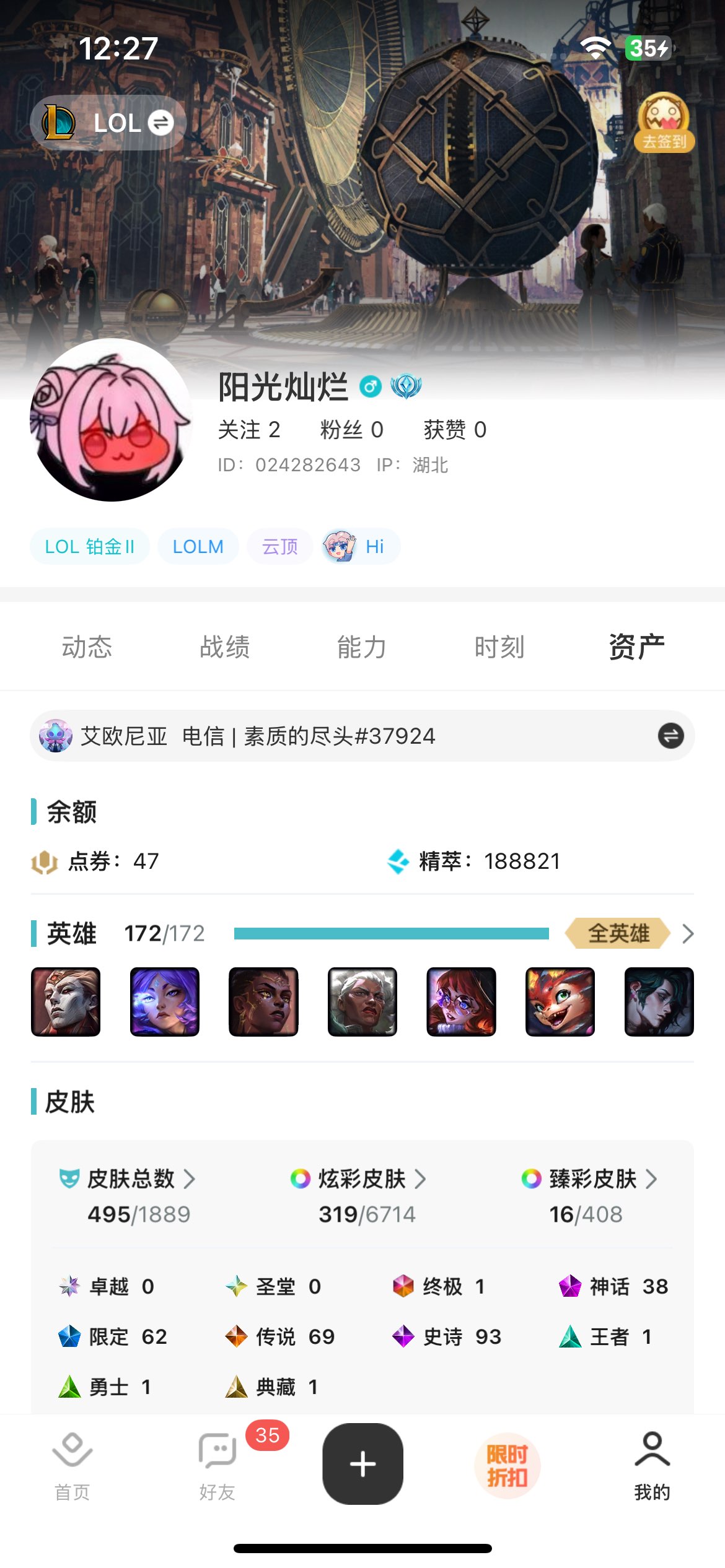Viewport: 725px width, 1568px height.
Task: View 皮肤总数 skin details
Action: point(131,1178)
